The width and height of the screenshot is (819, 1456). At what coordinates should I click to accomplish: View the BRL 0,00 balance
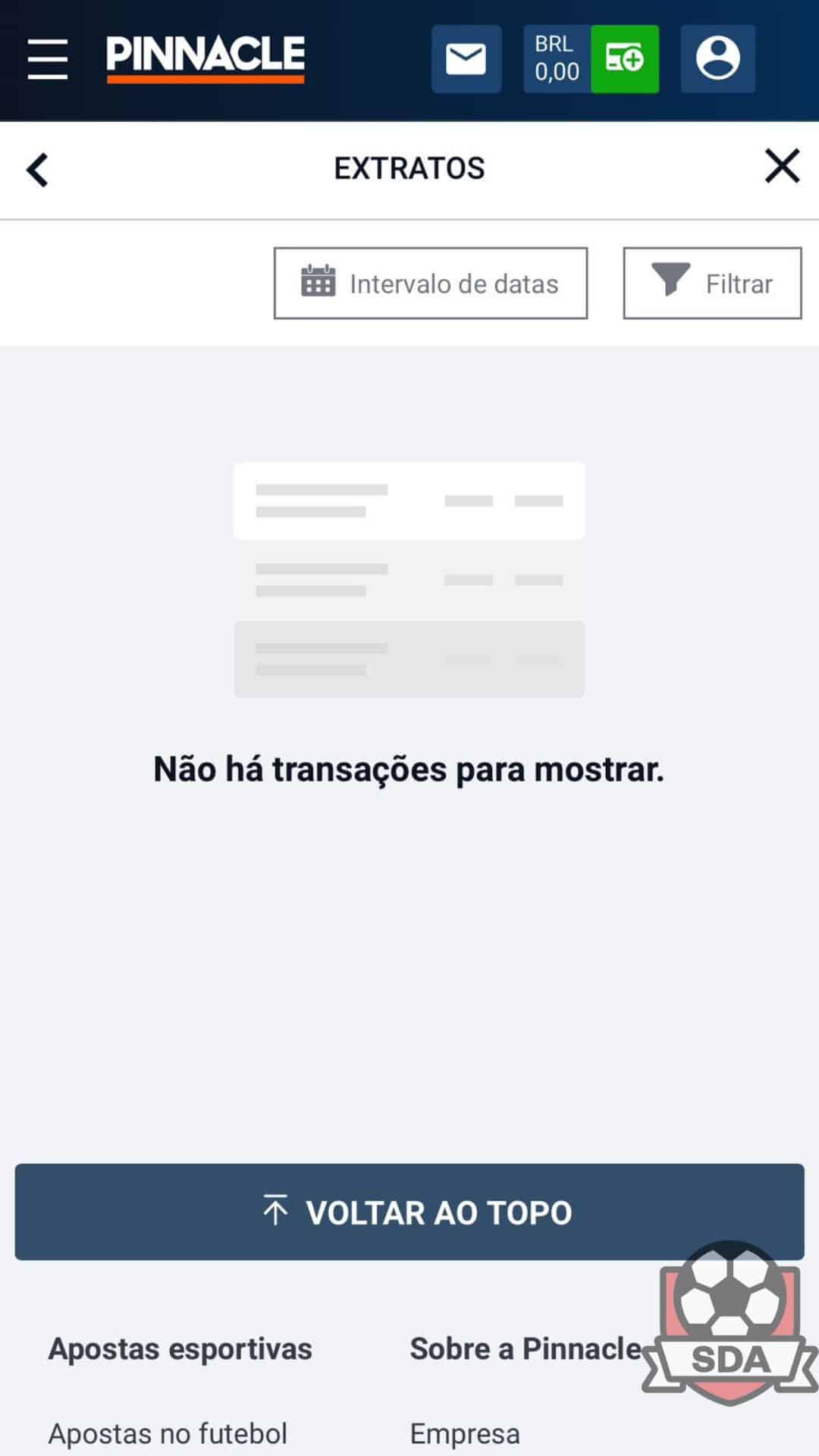[x=557, y=59]
